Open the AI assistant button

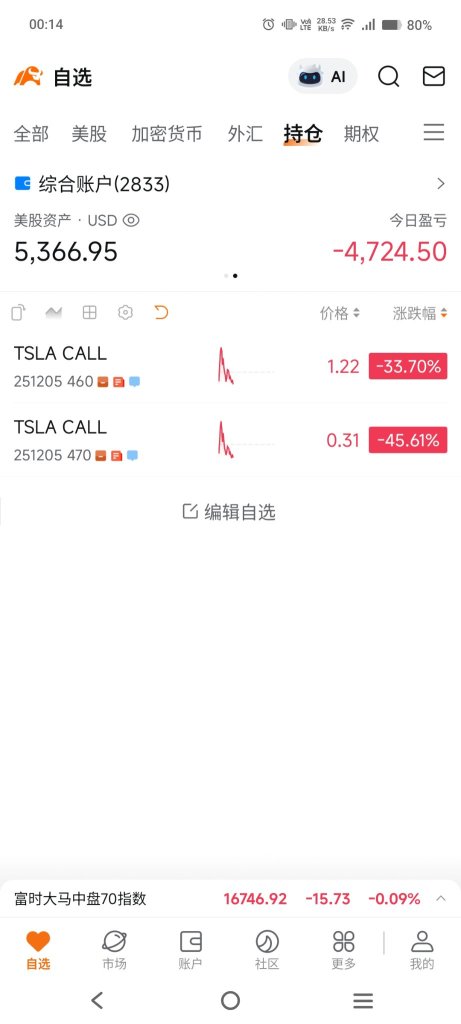click(x=323, y=76)
